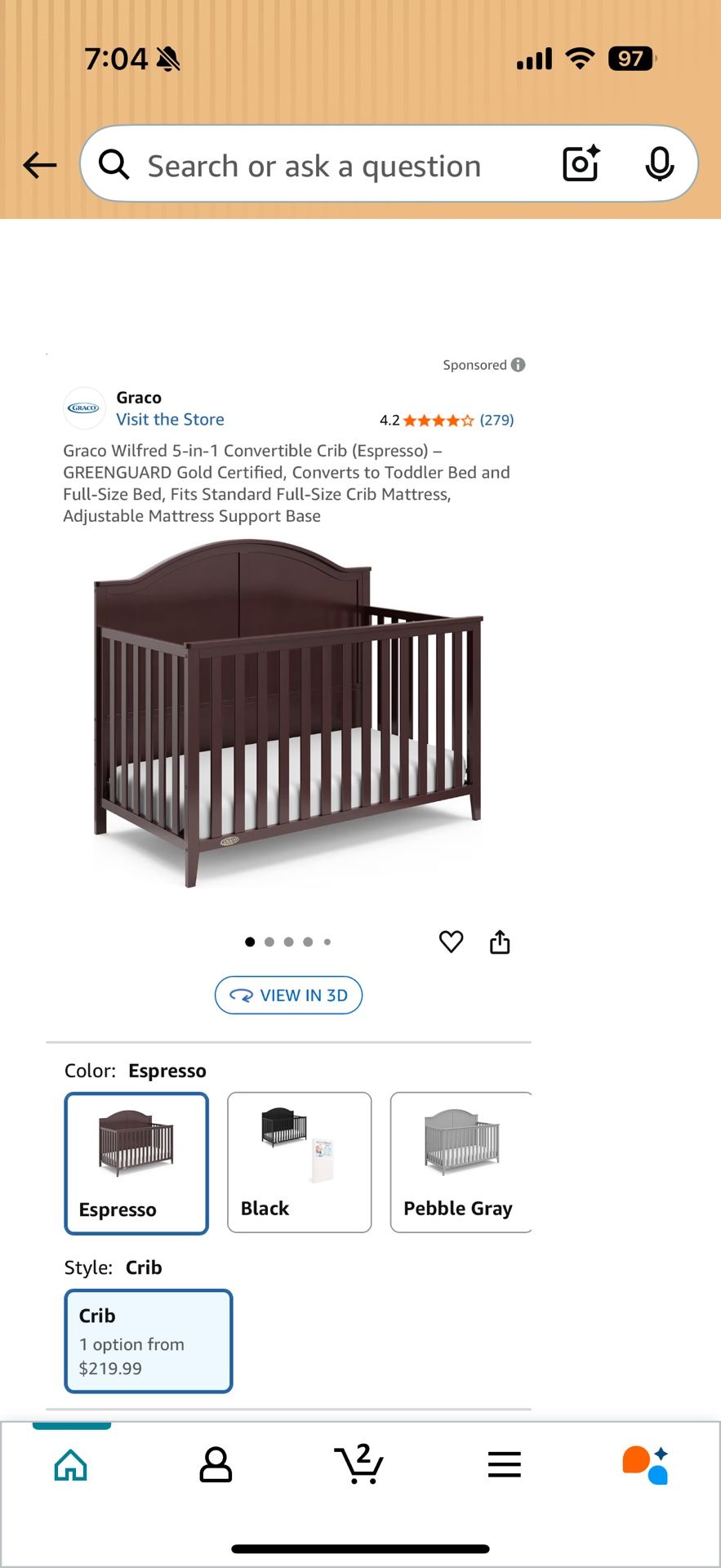Screen dimensions: 721x1568
Task: Select the Espresso color swatch
Action: [136, 1162]
